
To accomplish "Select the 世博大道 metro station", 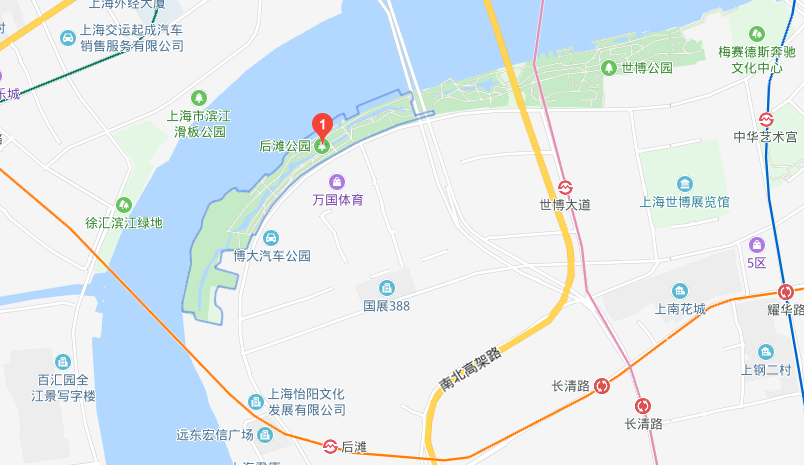I will 565,187.
